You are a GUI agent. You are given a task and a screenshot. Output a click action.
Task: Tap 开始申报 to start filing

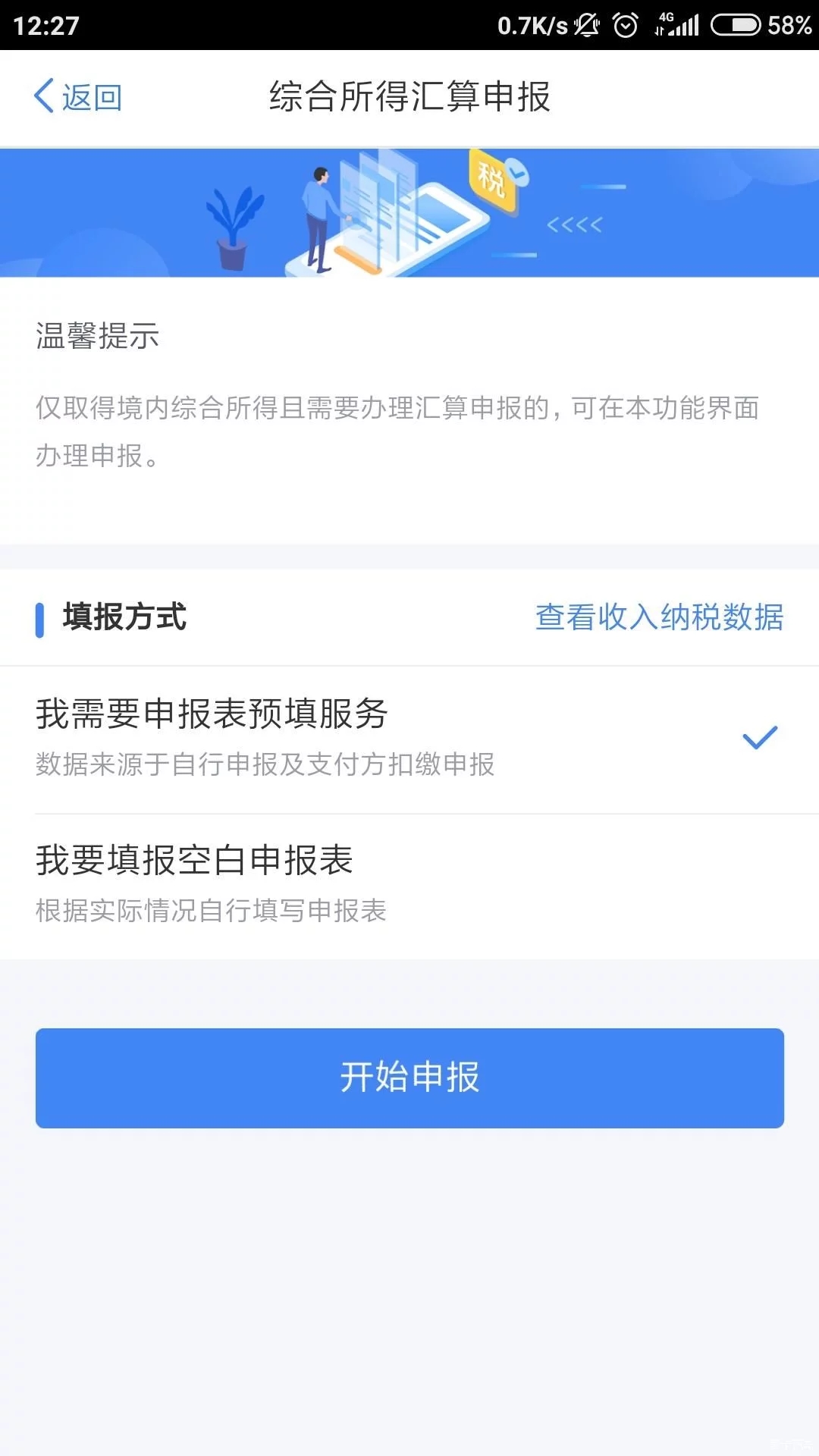pos(409,1078)
